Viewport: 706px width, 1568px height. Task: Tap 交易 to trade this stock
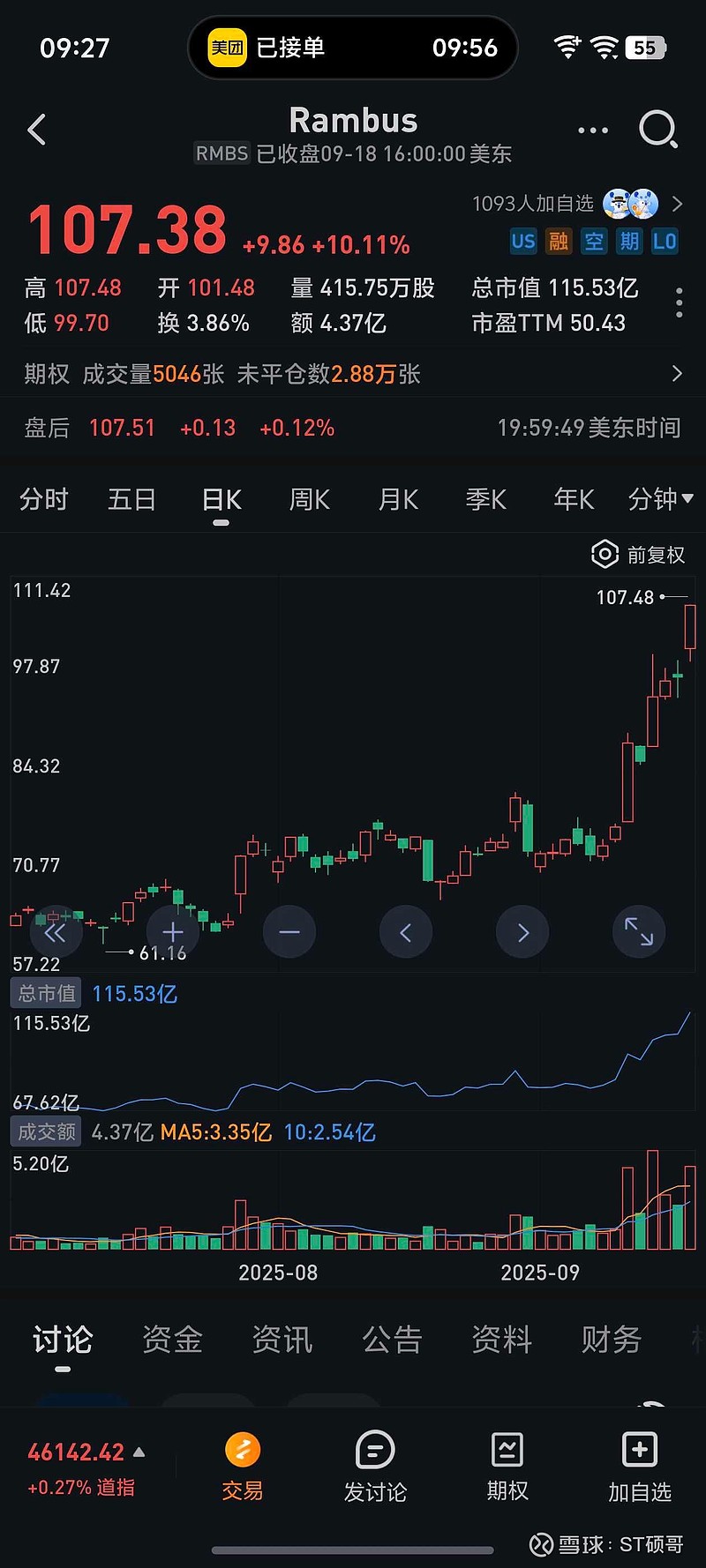[243, 1467]
